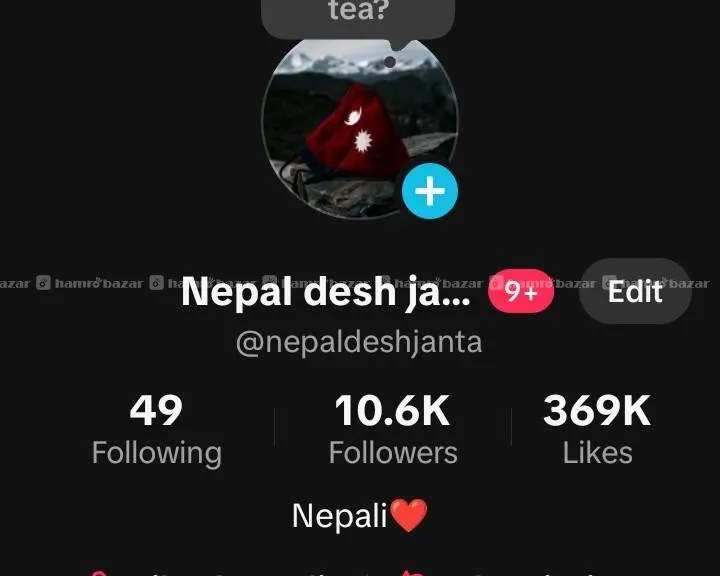Show the 369K Likes details
720x576 pixels.
(597, 431)
